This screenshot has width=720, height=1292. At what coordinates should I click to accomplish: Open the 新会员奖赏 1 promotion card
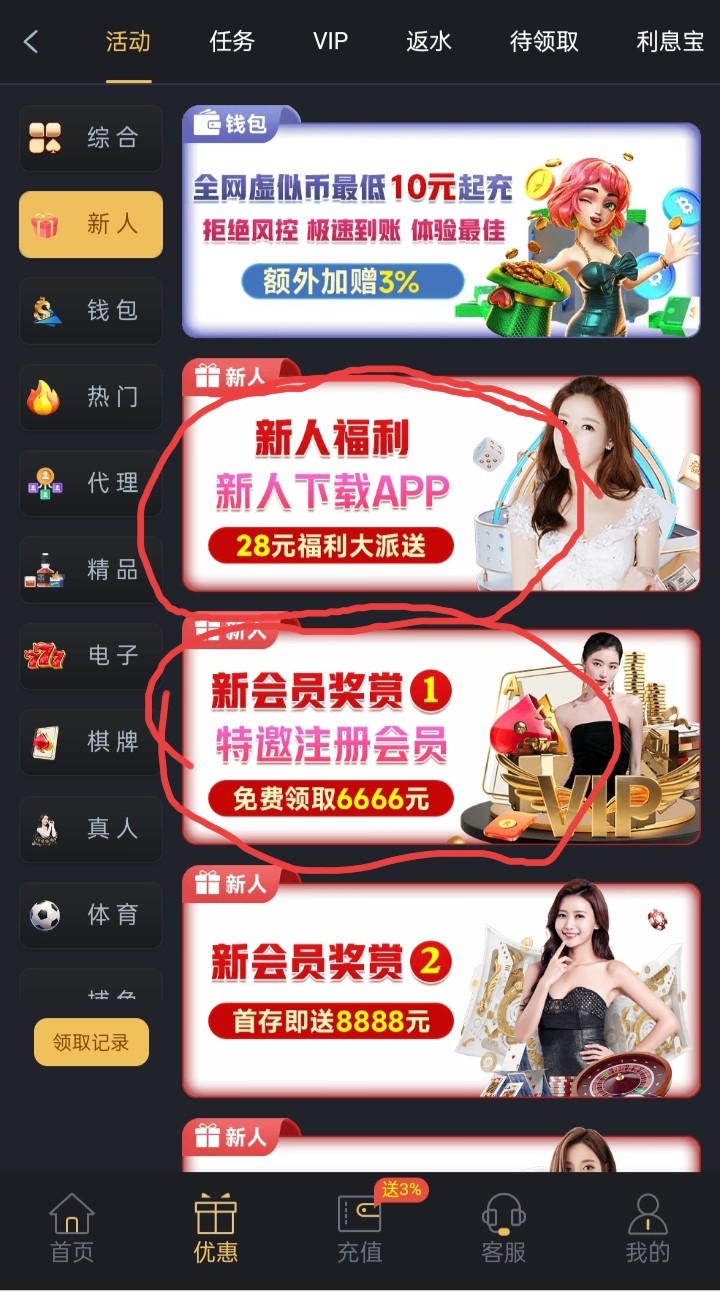point(440,738)
